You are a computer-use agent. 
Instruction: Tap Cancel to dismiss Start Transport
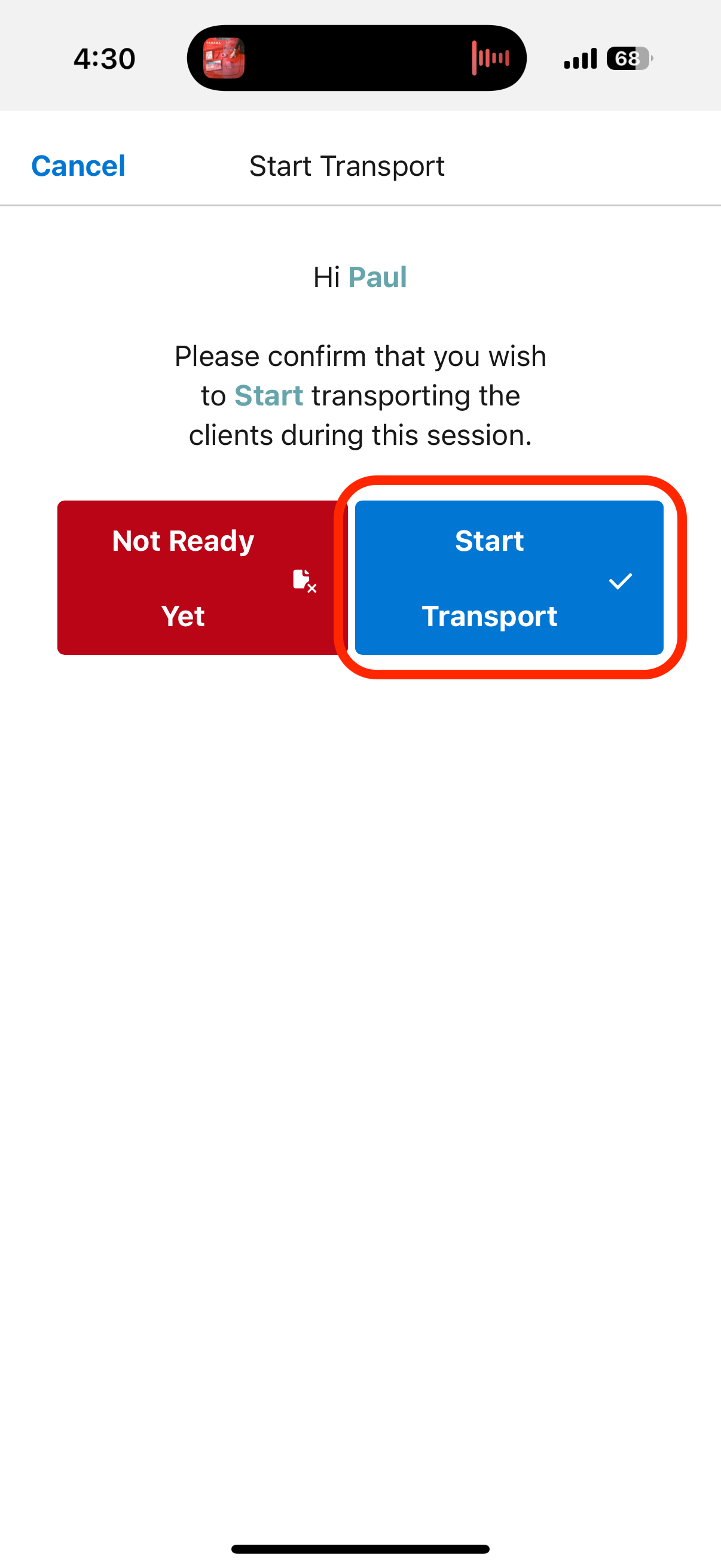point(78,166)
